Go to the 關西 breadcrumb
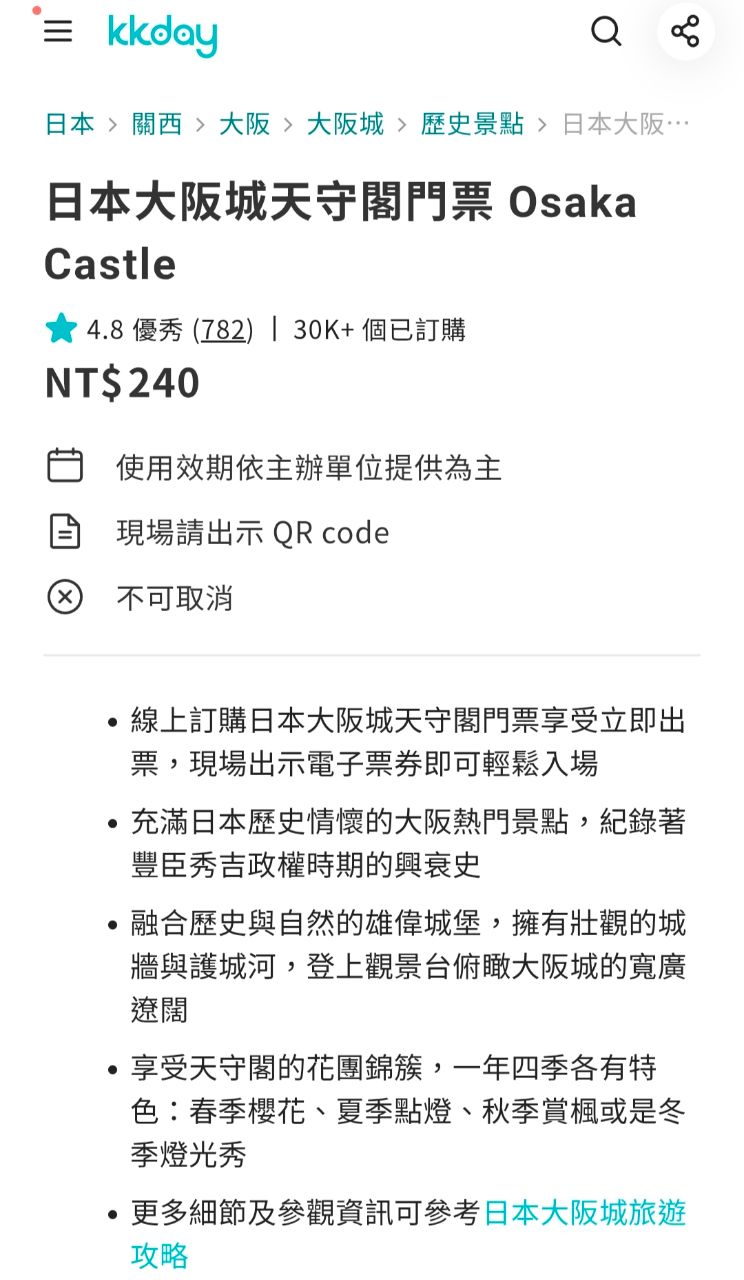 [157, 124]
